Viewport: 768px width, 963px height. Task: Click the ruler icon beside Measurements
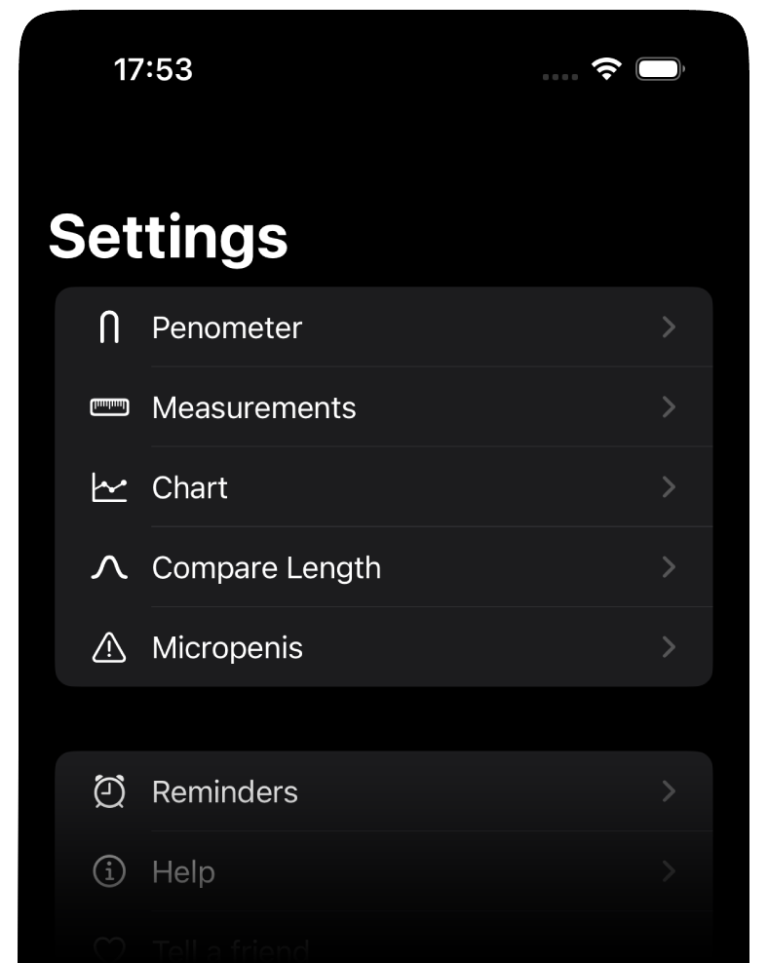click(110, 407)
